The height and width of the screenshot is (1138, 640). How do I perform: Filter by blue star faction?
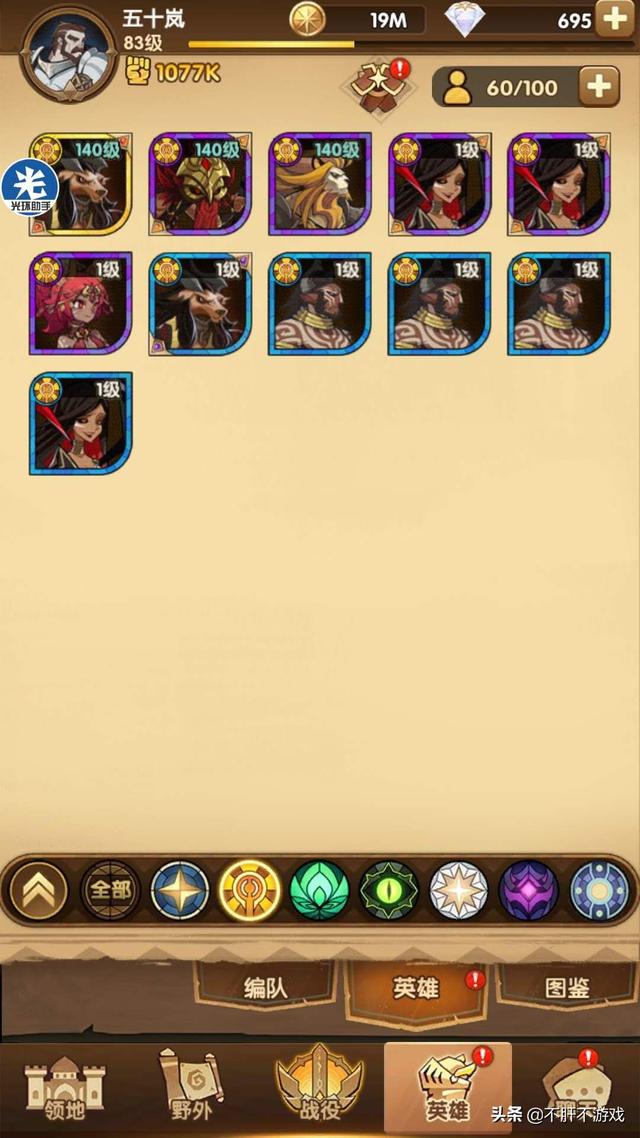(180, 889)
